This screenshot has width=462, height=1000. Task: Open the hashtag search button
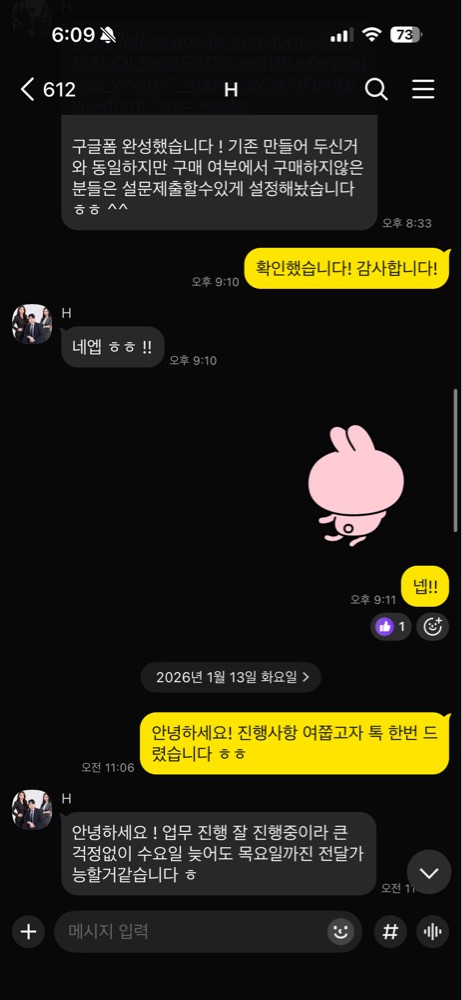pos(390,932)
